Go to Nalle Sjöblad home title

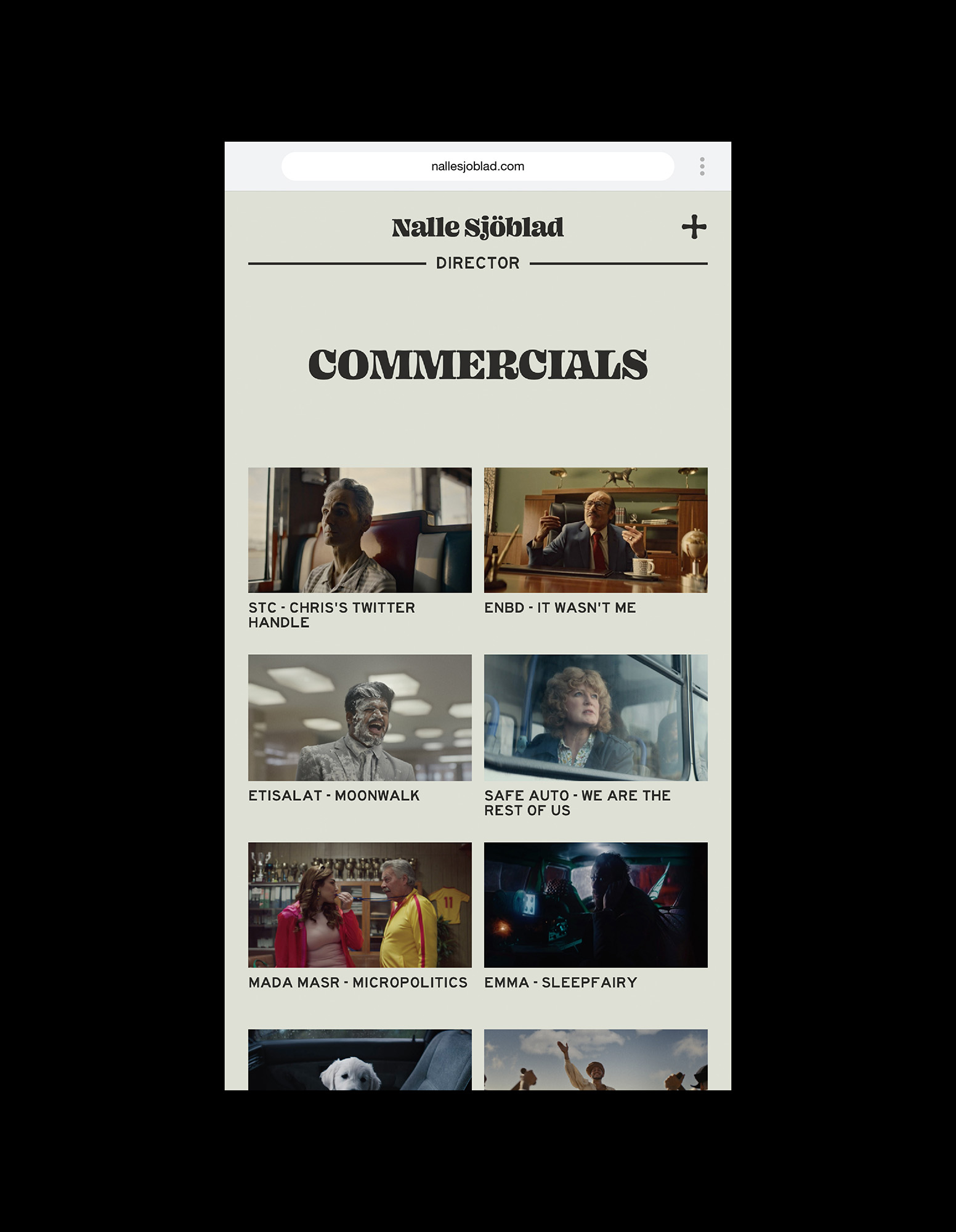coord(477,227)
